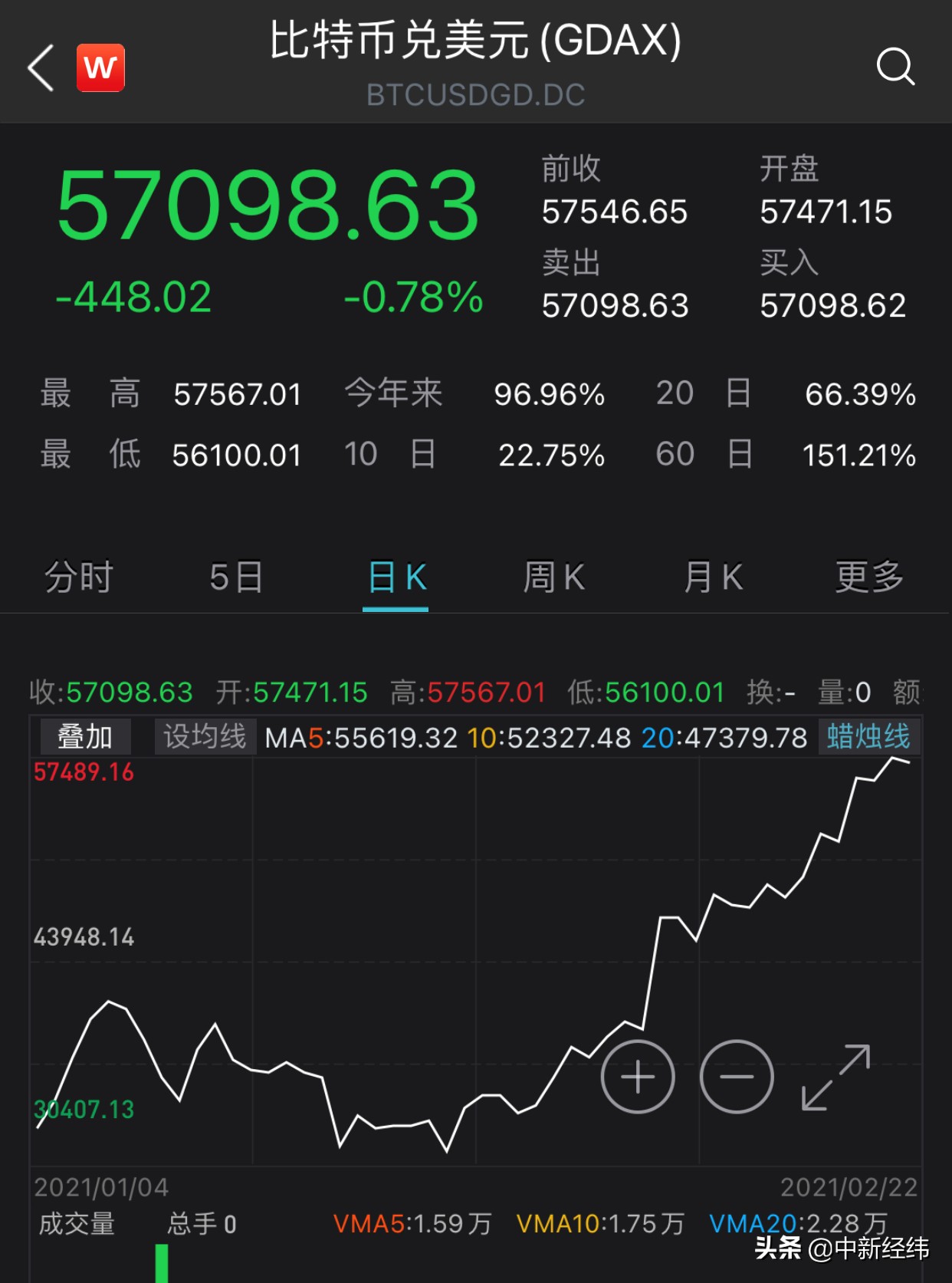Switch to the 5日 chart tab
This screenshot has height=1283, width=952.
(x=237, y=577)
